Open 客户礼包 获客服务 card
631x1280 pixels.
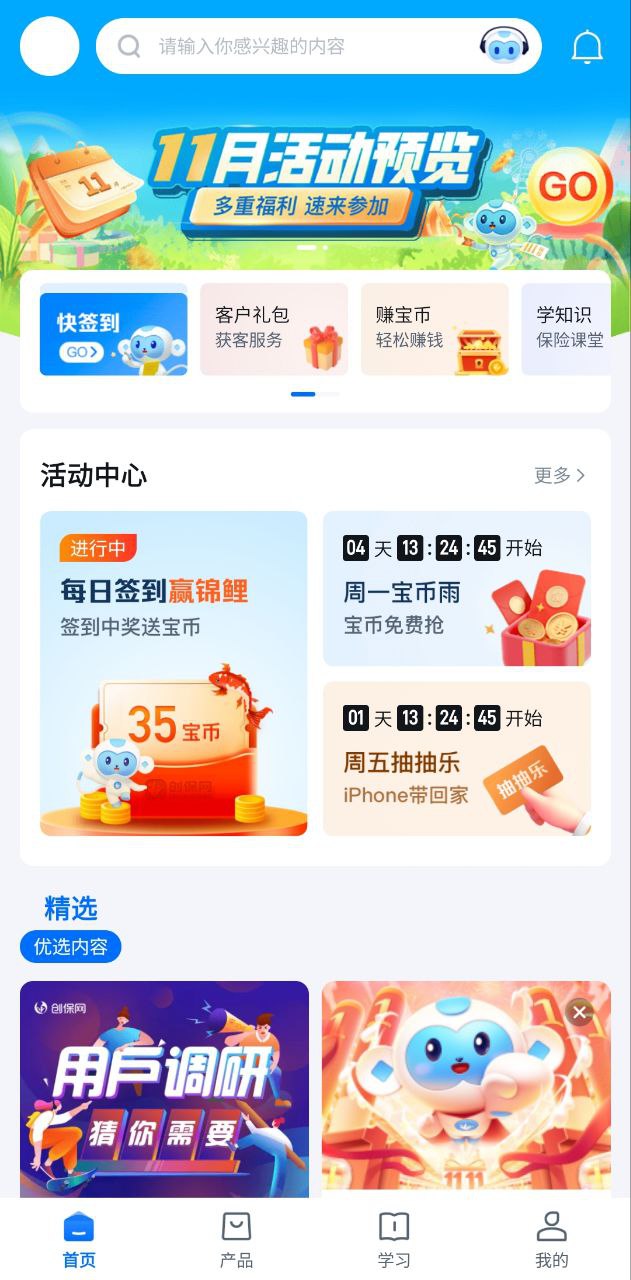tap(274, 329)
